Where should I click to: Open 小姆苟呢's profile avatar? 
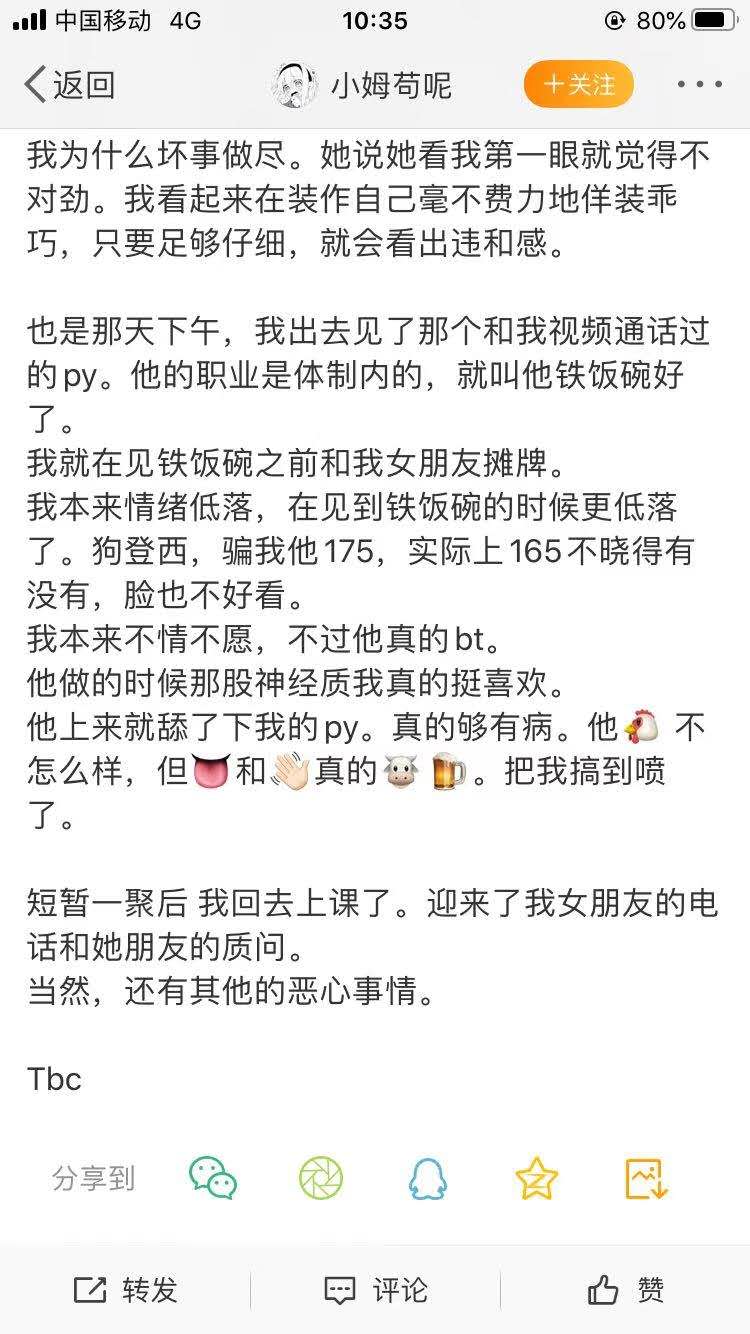pyautogui.click(x=295, y=86)
